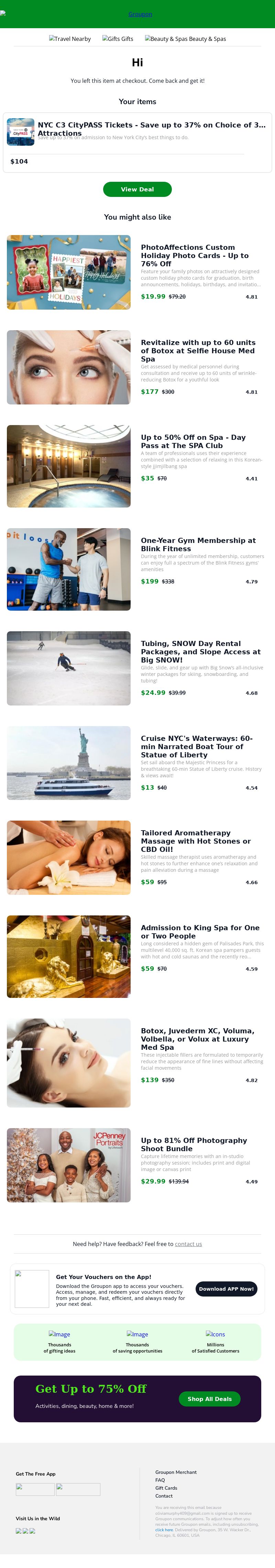Open the Beauty & Spas category
Viewport: 275px width, 1568px height.
[x=186, y=39]
